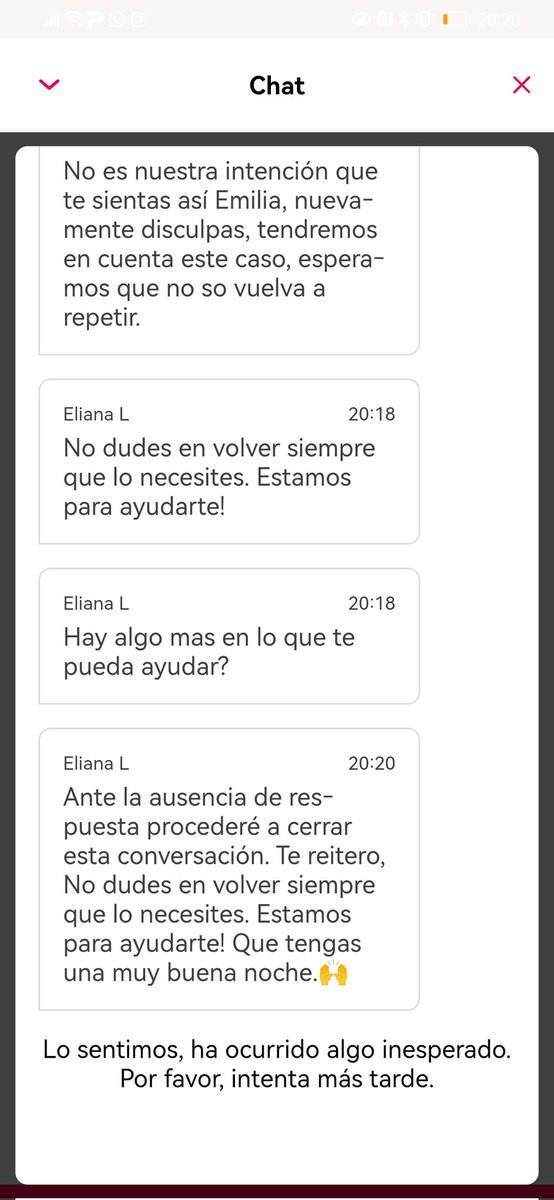Close the chat window
Viewport: 554px width, 1200px height.
click(521, 85)
